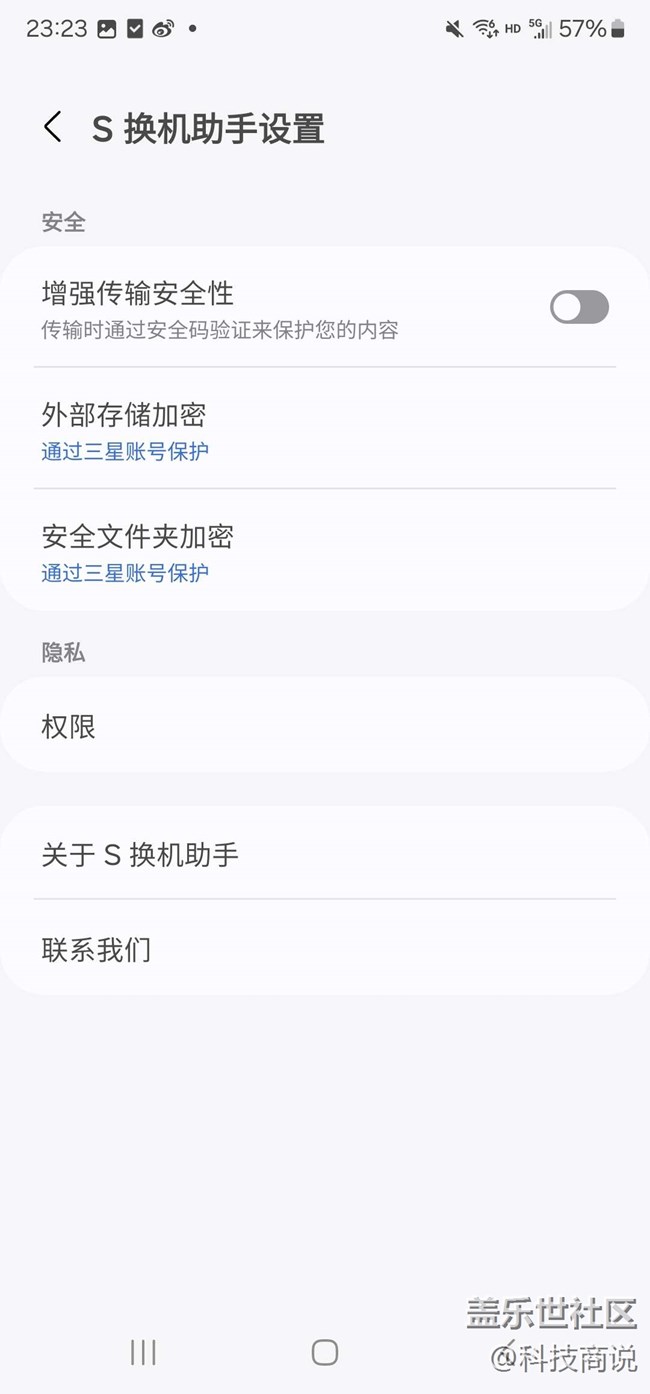Viewport: 650px width, 1394px height.
Task: Open 安全文件夹加密 settings
Action: (x=325, y=551)
